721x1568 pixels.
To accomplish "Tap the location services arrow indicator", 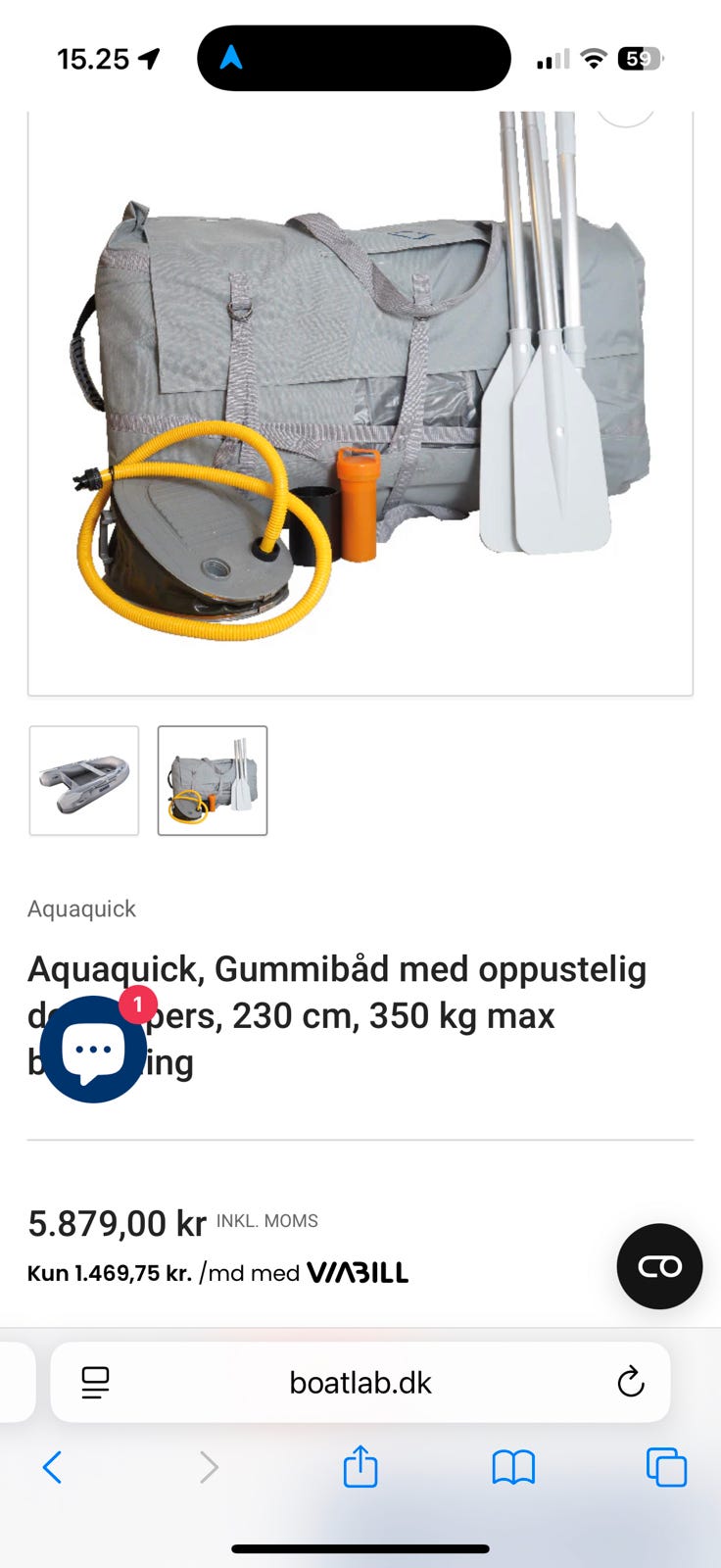I will 149,58.
